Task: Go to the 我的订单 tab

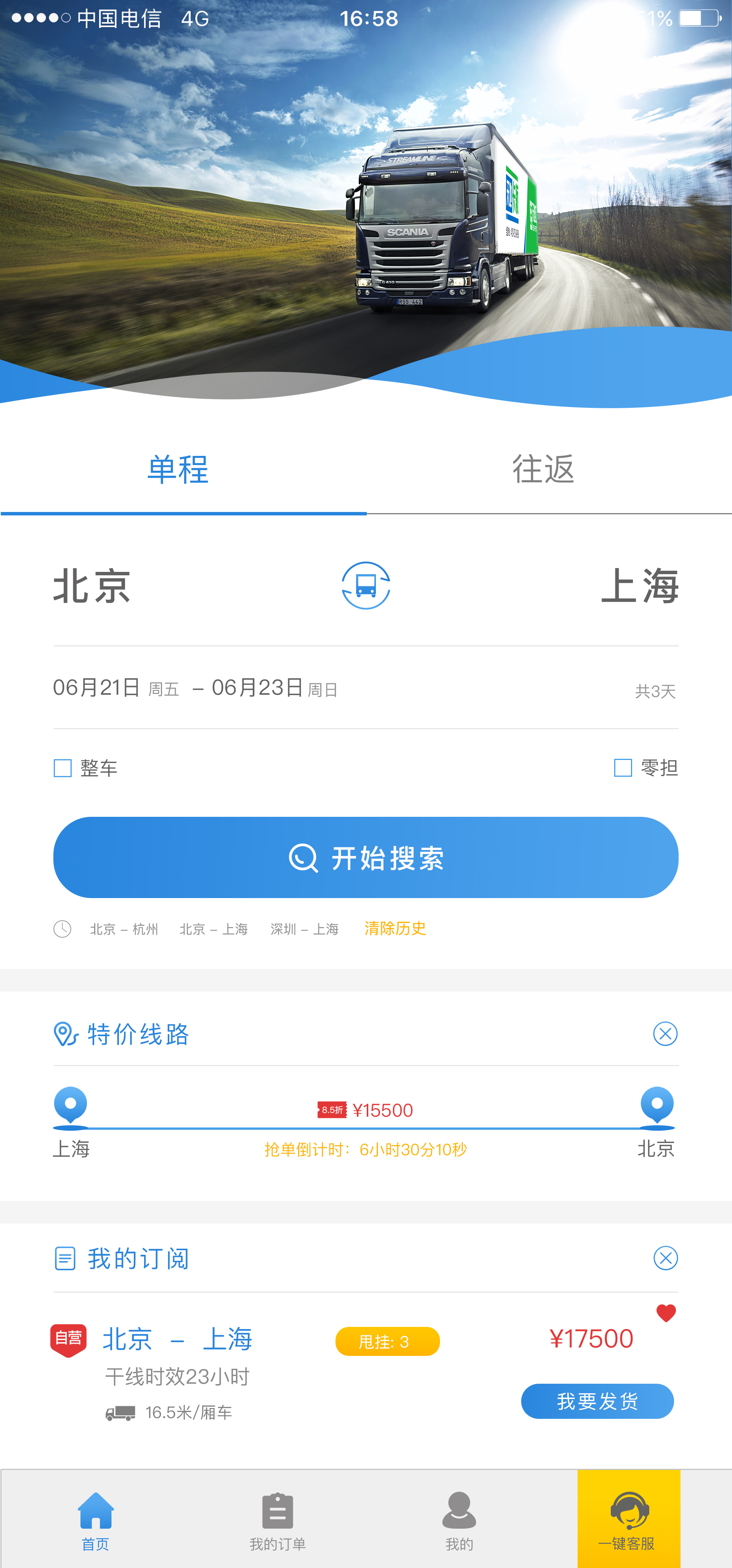Action: point(278,1521)
